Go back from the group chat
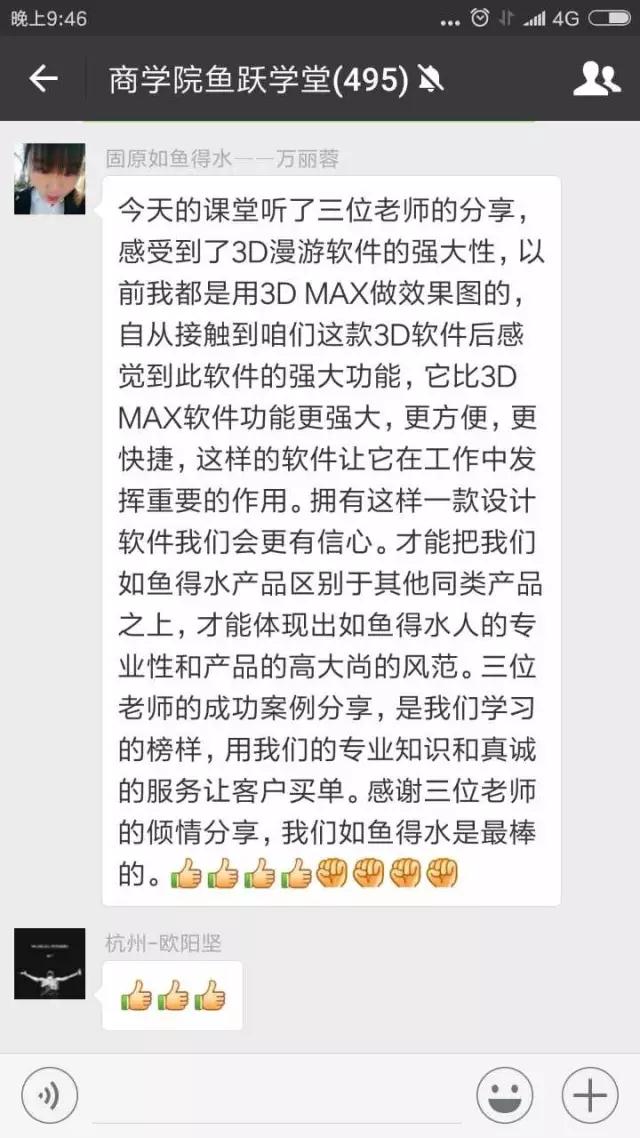 point(43,79)
